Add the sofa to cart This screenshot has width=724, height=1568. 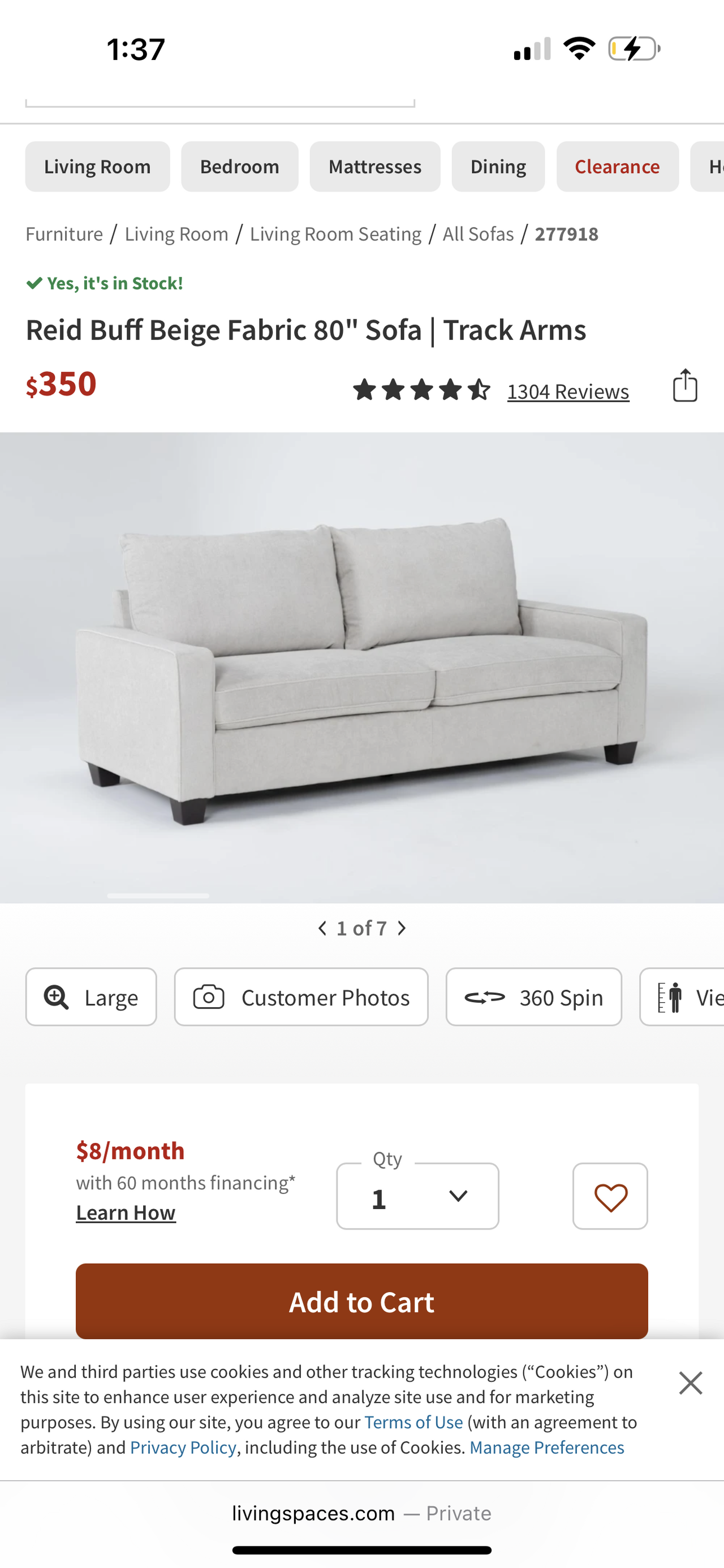(x=361, y=1301)
